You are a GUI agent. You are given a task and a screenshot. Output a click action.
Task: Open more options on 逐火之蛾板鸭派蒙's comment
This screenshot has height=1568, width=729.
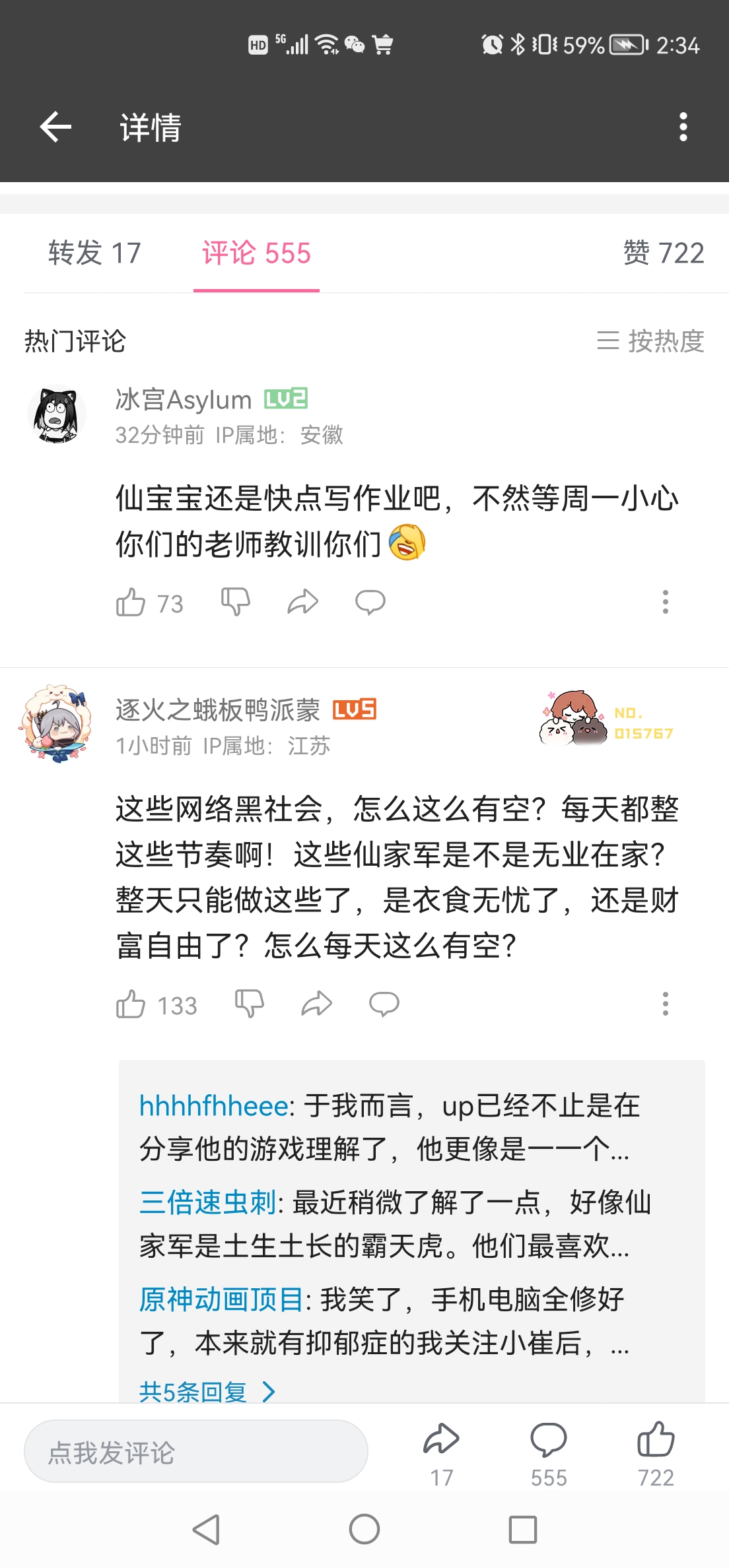(x=665, y=1004)
